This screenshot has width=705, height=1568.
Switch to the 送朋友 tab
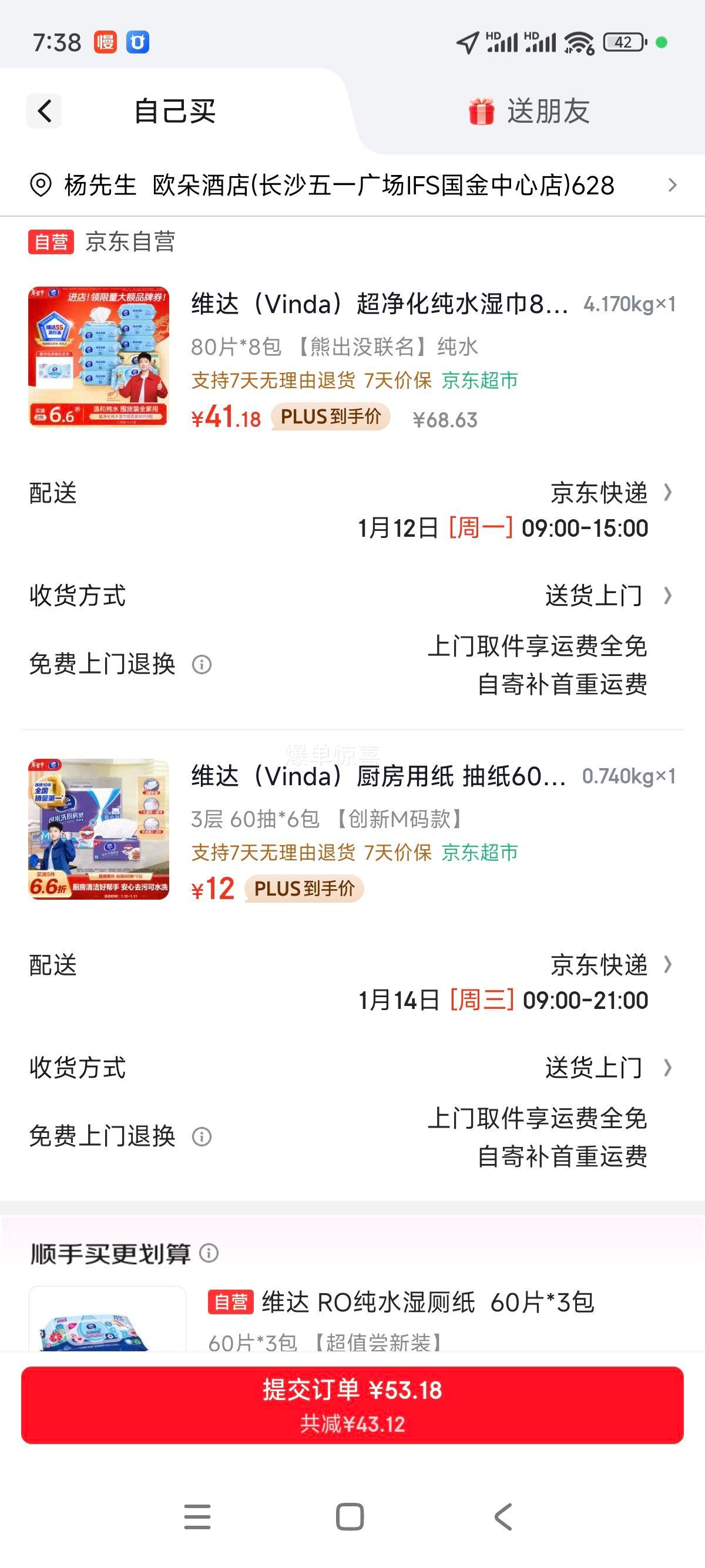[528, 112]
